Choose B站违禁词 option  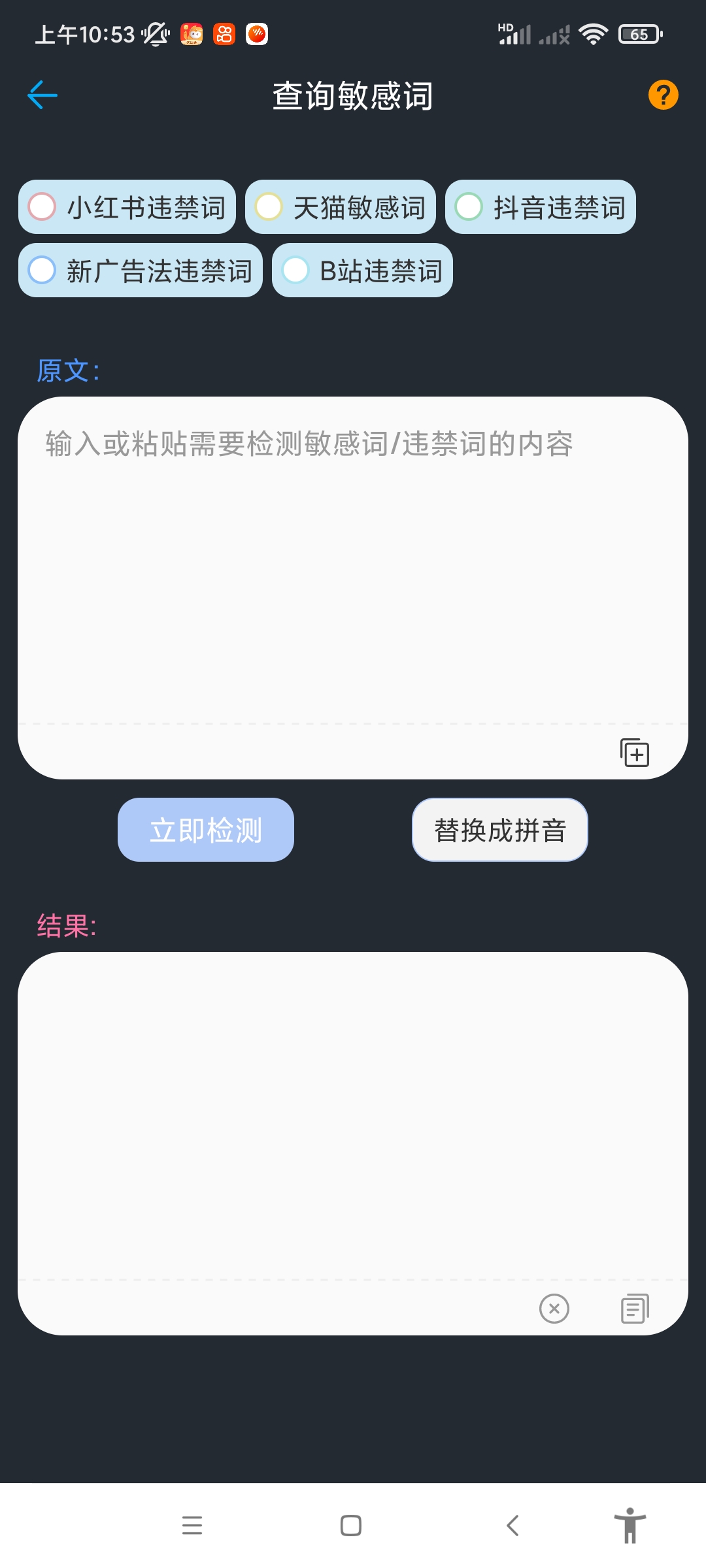pyautogui.click(x=363, y=270)
